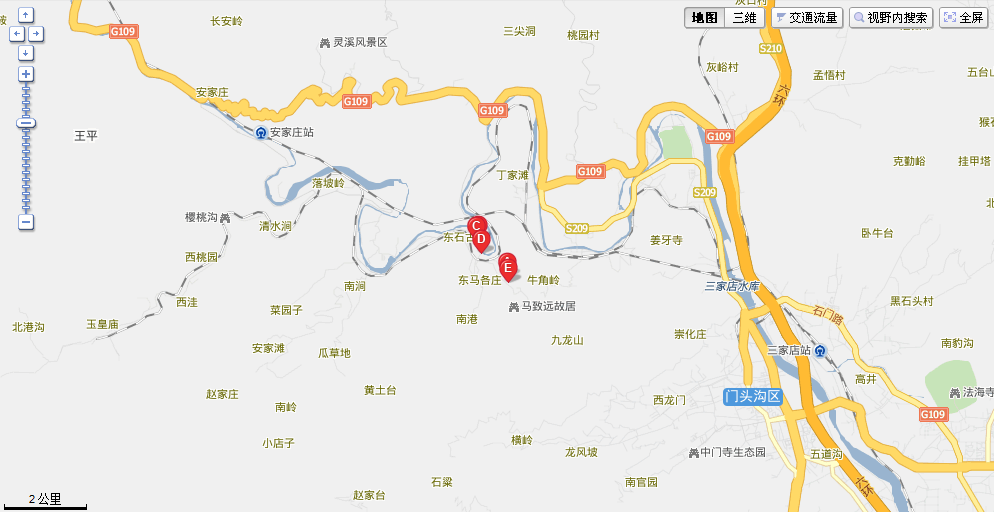This screenshot has width=994, height=512.
Task: Switch to 三维 3D view
Action: [744, 17]
